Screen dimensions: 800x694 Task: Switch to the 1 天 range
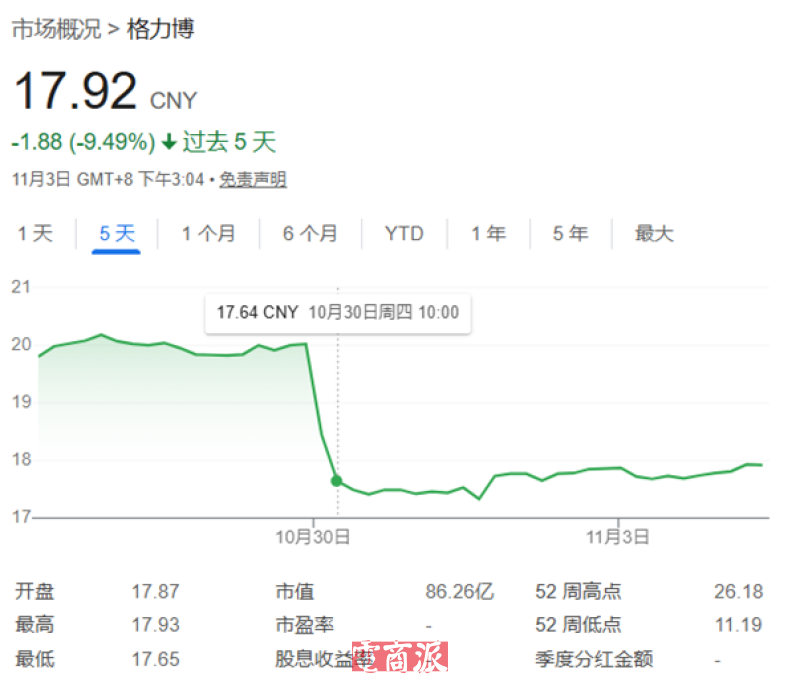pyautogui.click(x=34, y=234)
